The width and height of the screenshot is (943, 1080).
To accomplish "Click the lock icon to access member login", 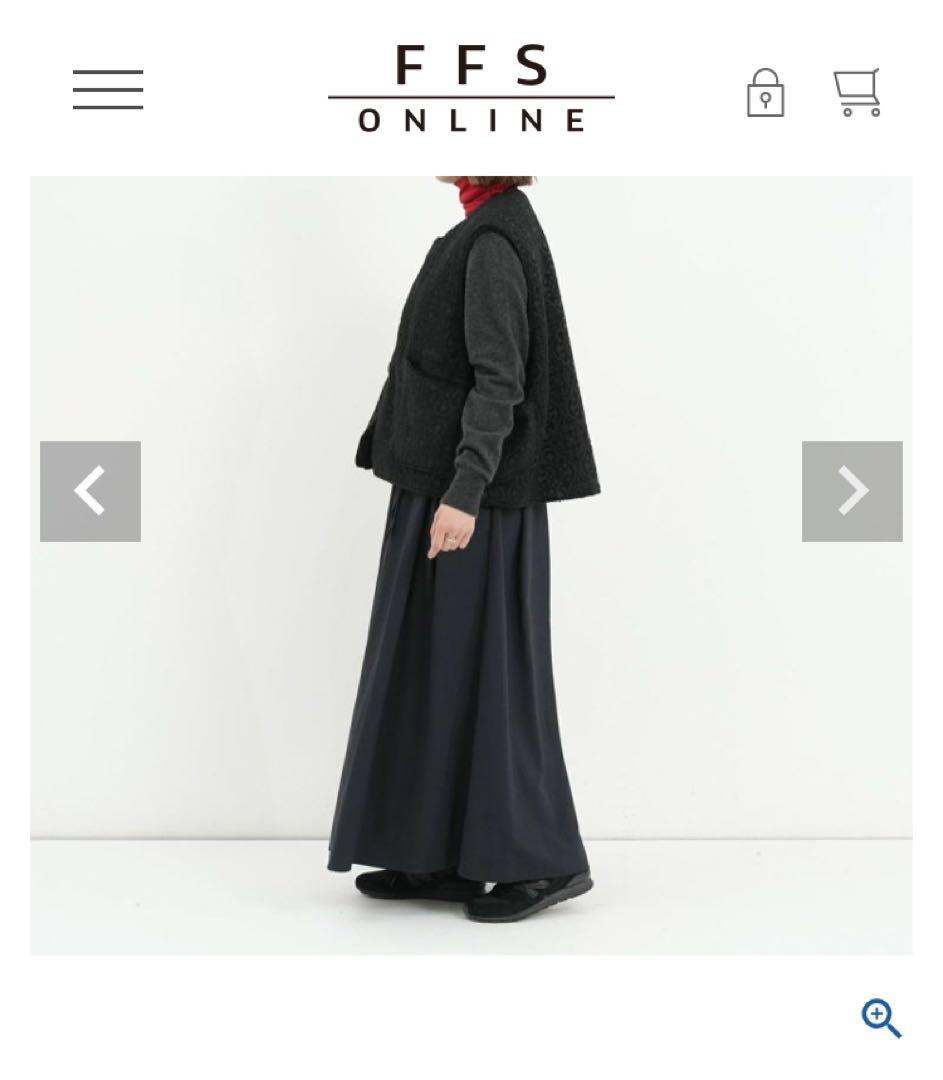I will 766,94.
